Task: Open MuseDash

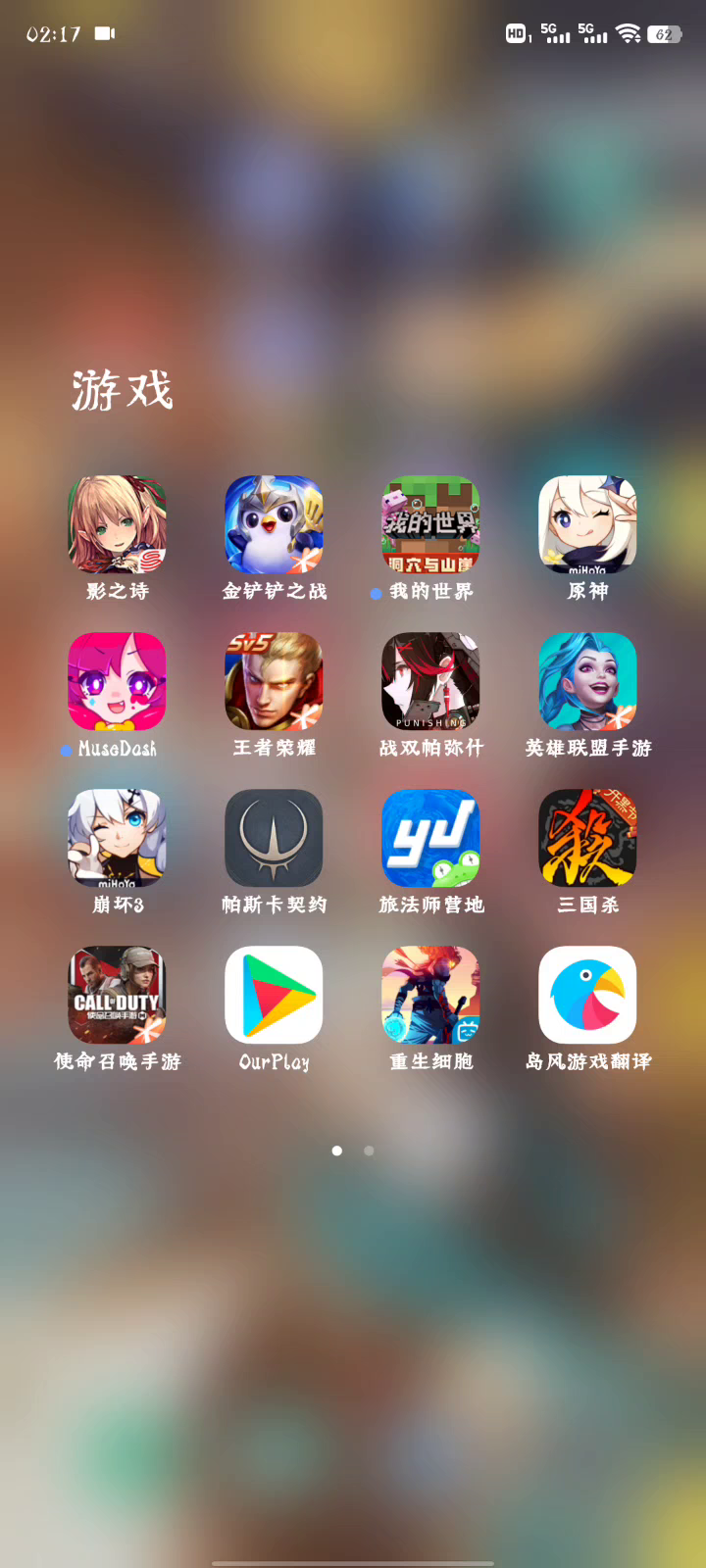Action: (117, 681)
